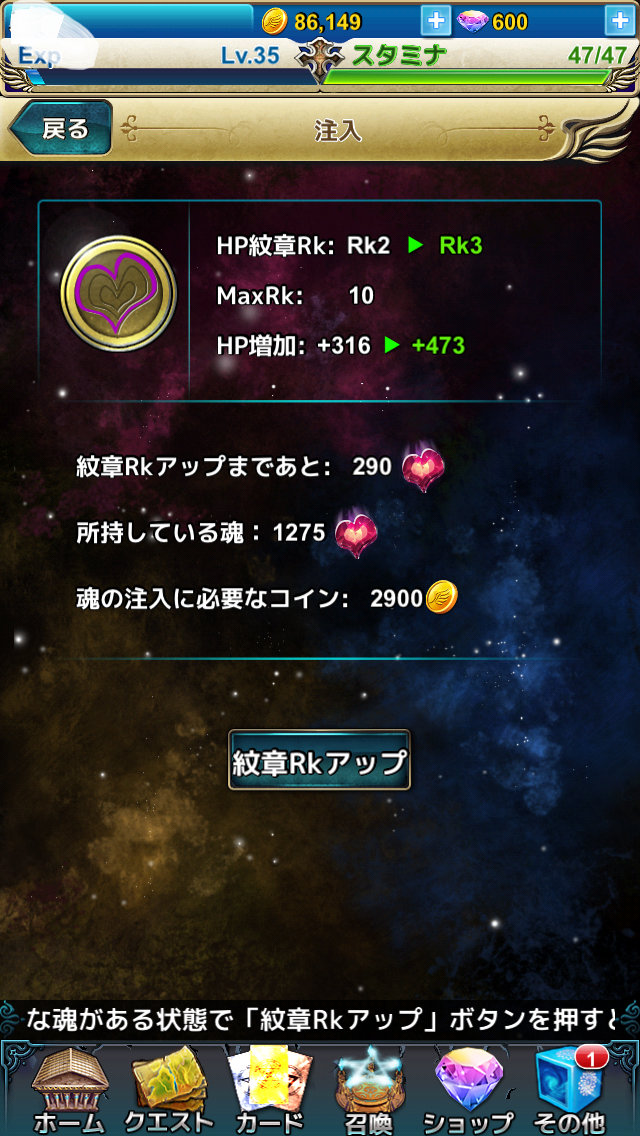This screenshot has height=1136, width=640.
Task: Go to the 召喚 tab
Action: [367, 1090]
